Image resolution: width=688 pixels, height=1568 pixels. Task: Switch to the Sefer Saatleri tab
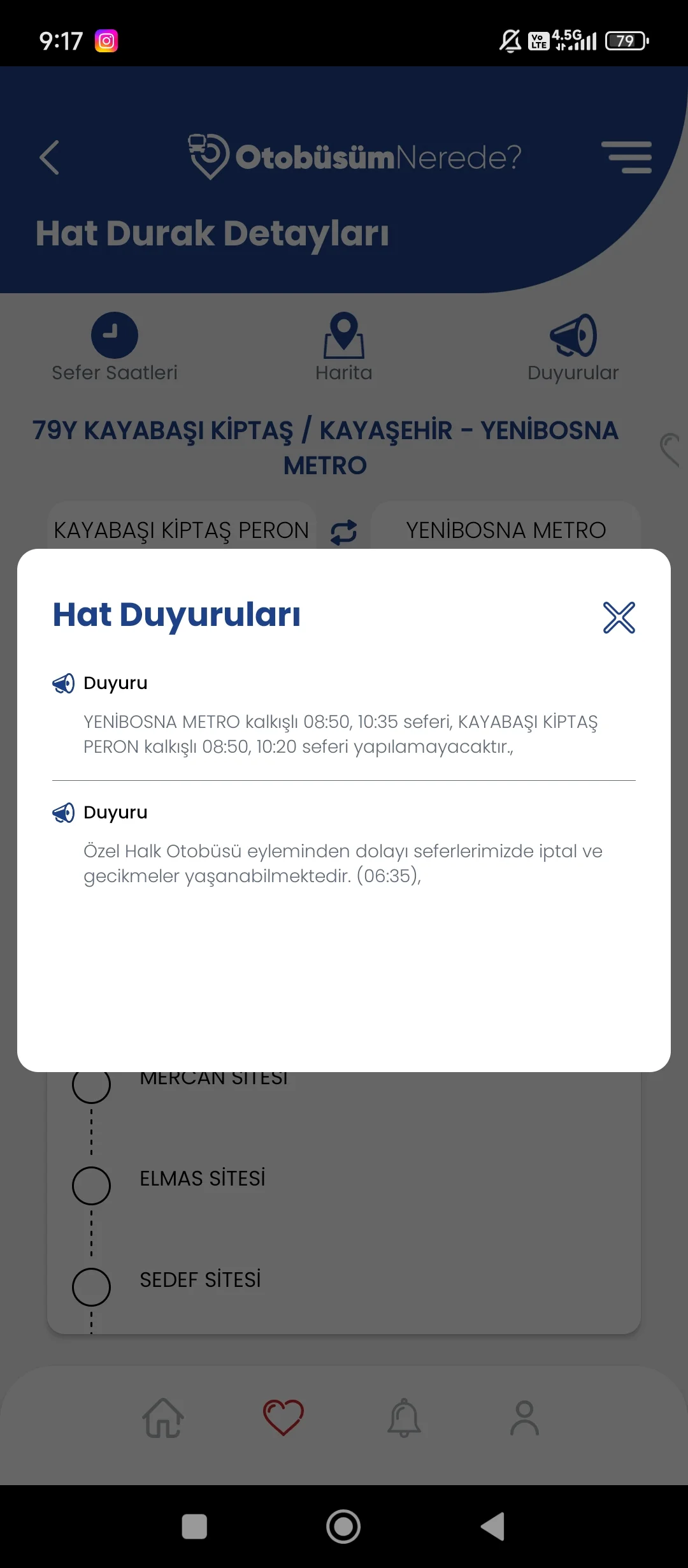point(114,347)
